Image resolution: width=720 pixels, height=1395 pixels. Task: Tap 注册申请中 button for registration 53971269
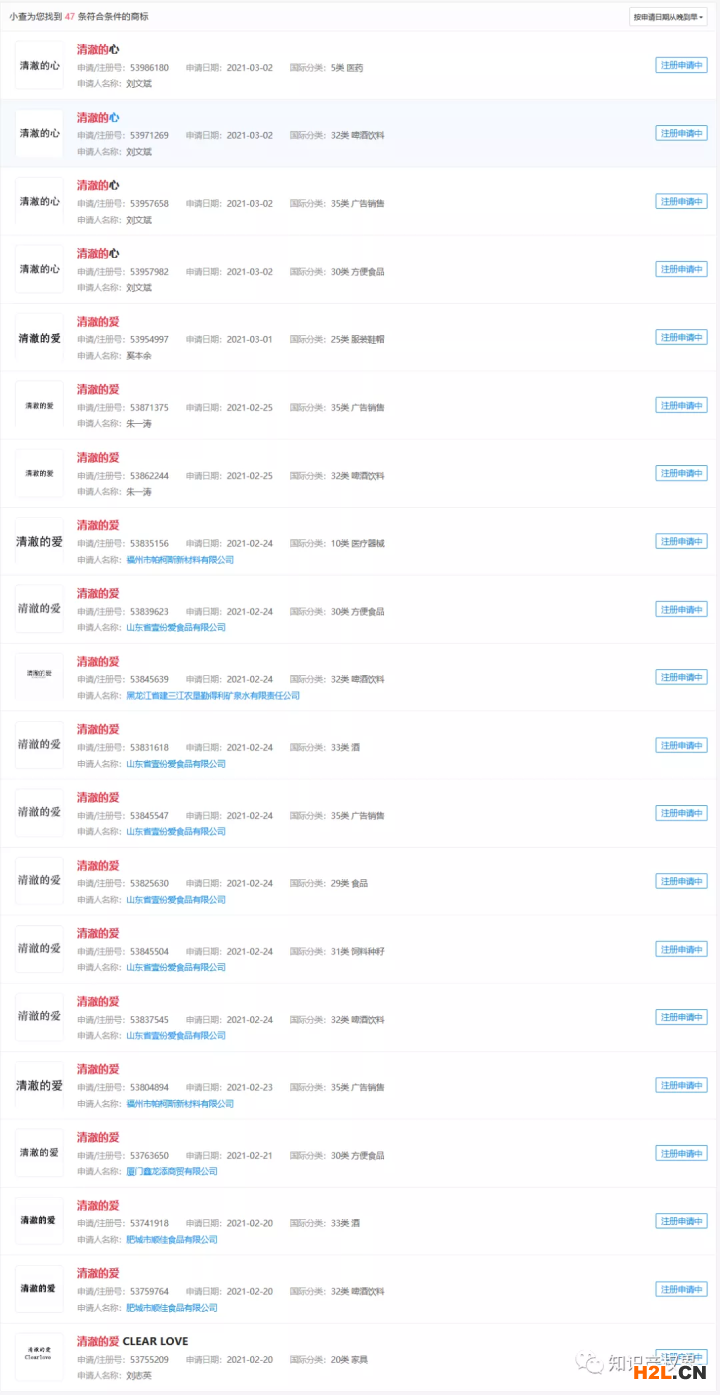tap(681, 133)
